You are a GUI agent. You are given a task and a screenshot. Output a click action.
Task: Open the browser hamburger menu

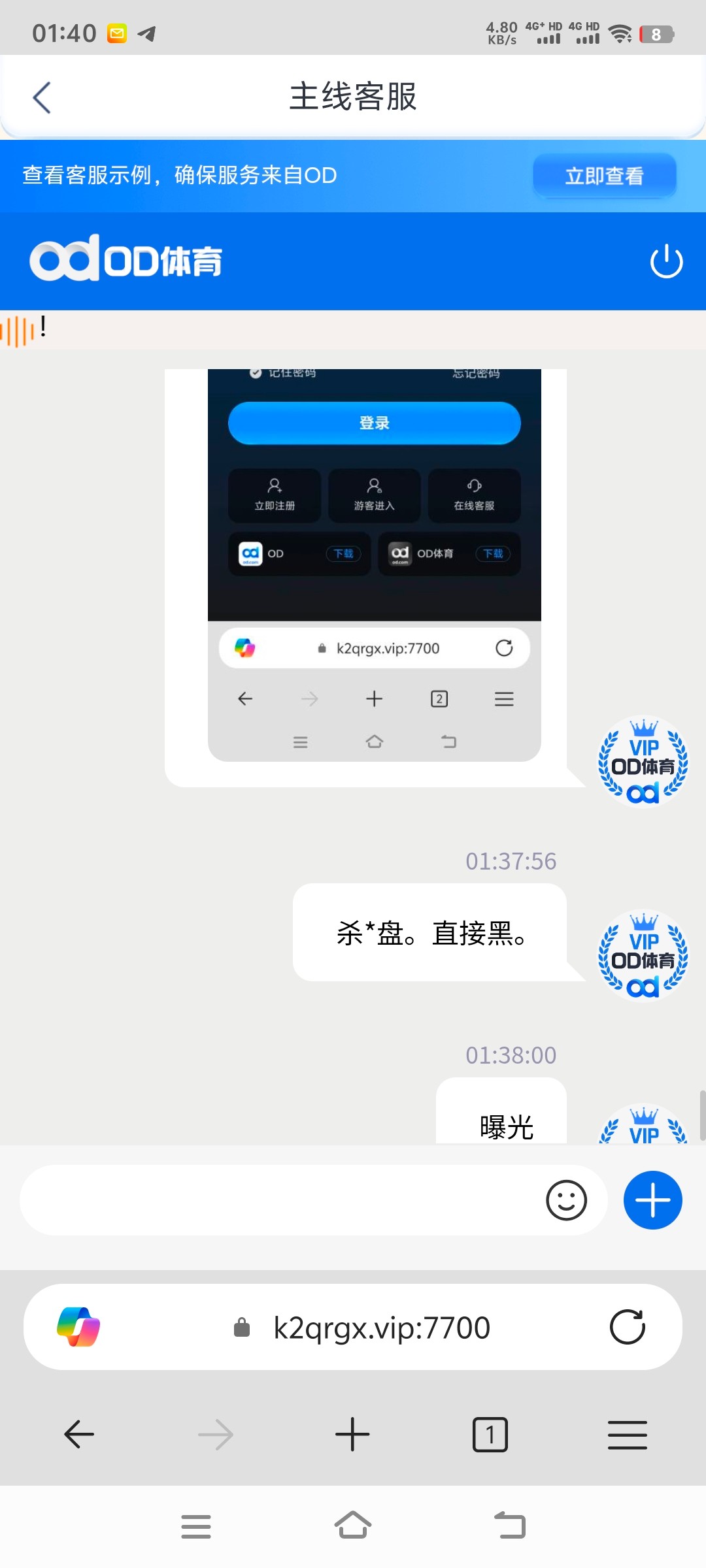(627, 1435)
